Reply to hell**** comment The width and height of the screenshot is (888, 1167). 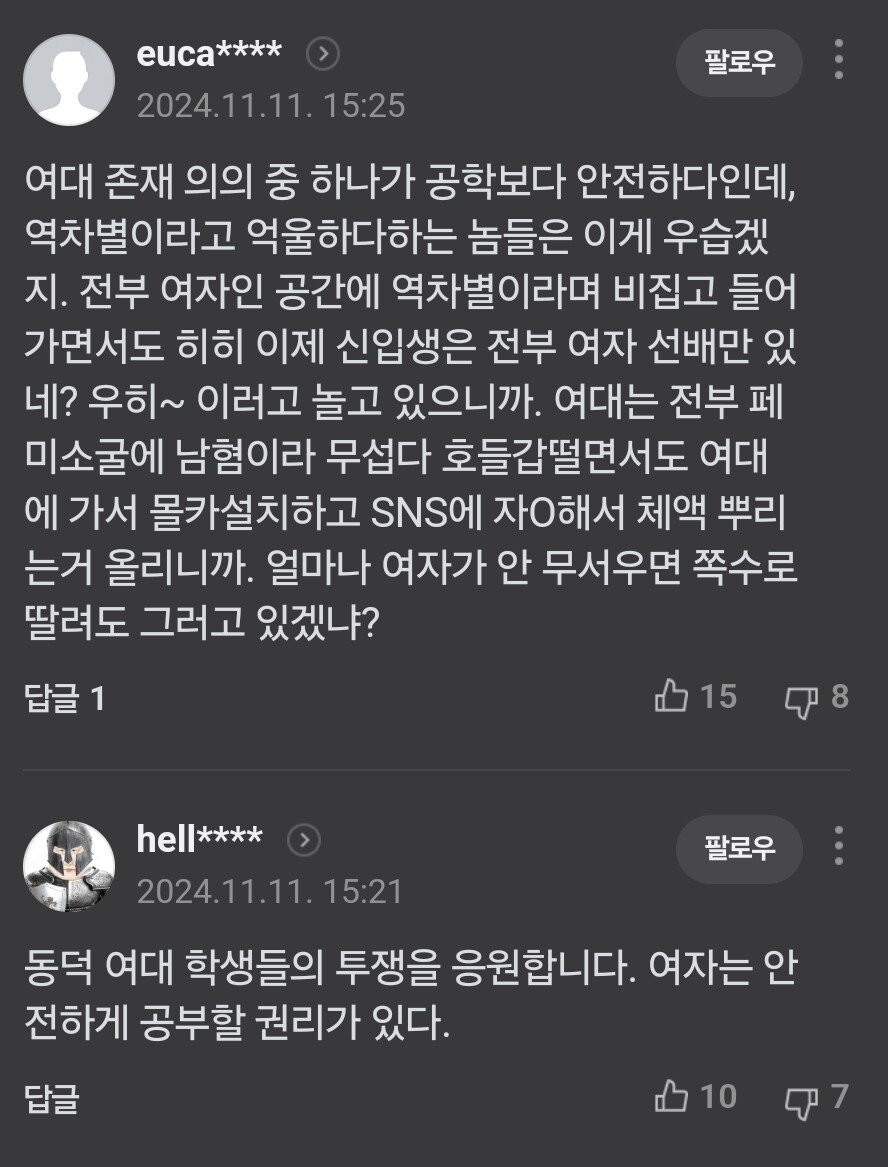coord(50,1099)
